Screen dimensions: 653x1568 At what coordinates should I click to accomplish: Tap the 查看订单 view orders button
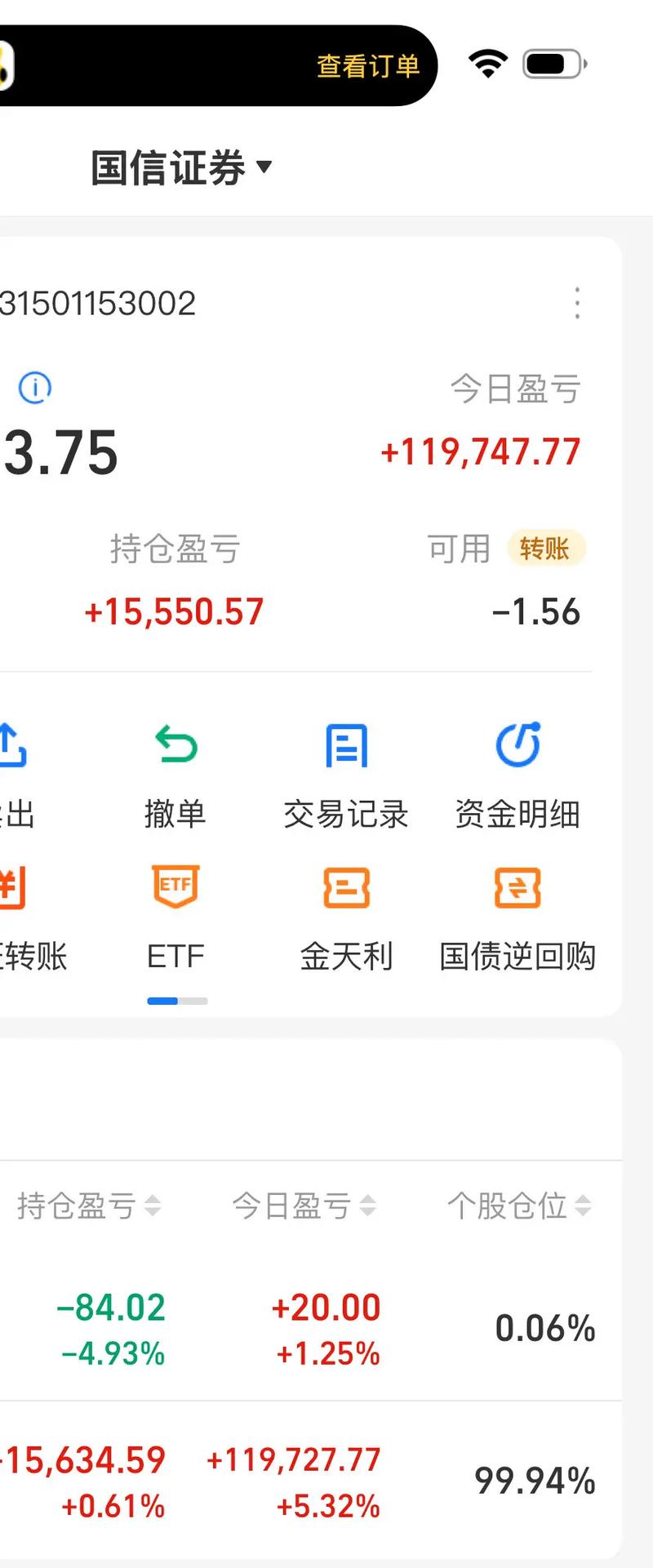(x=368, y=67)
